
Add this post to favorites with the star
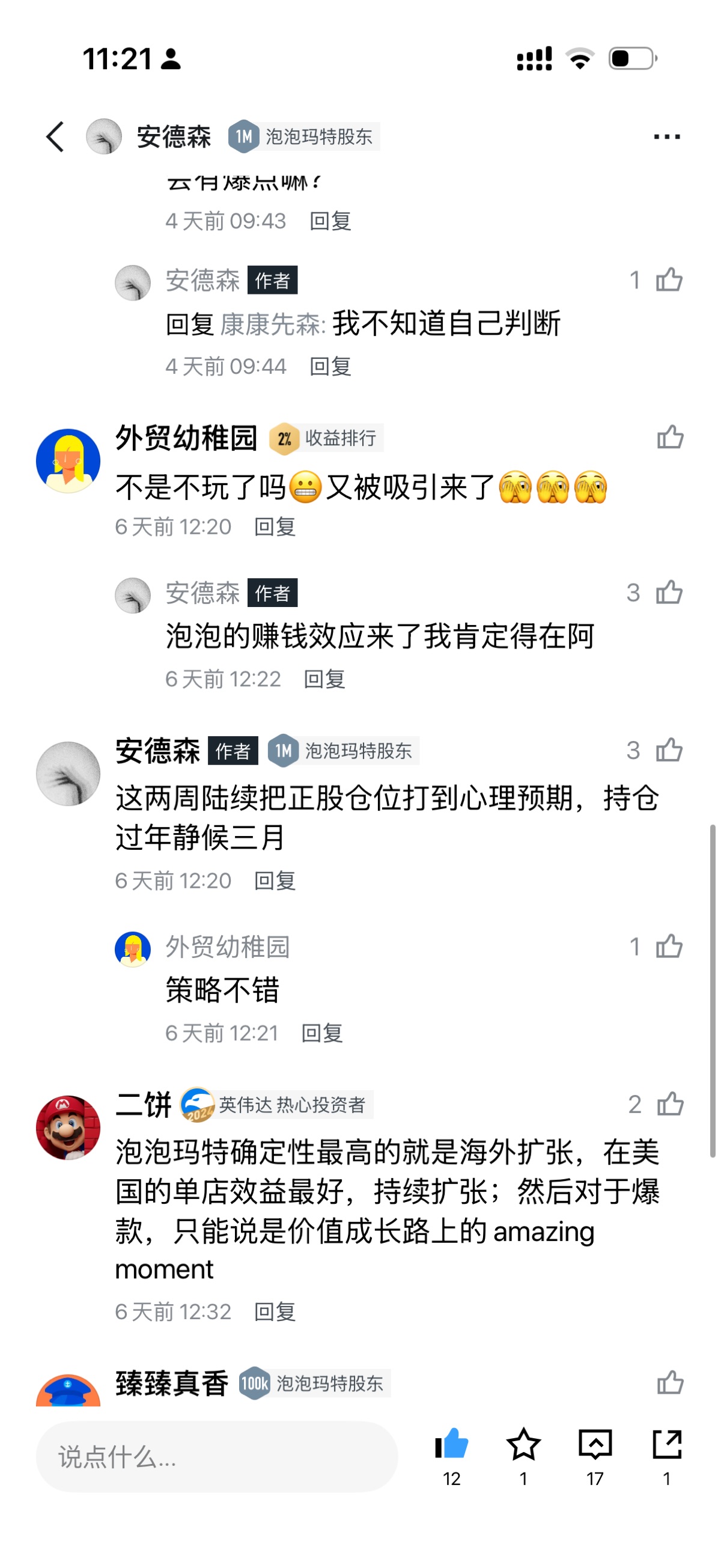point(523,1445)
